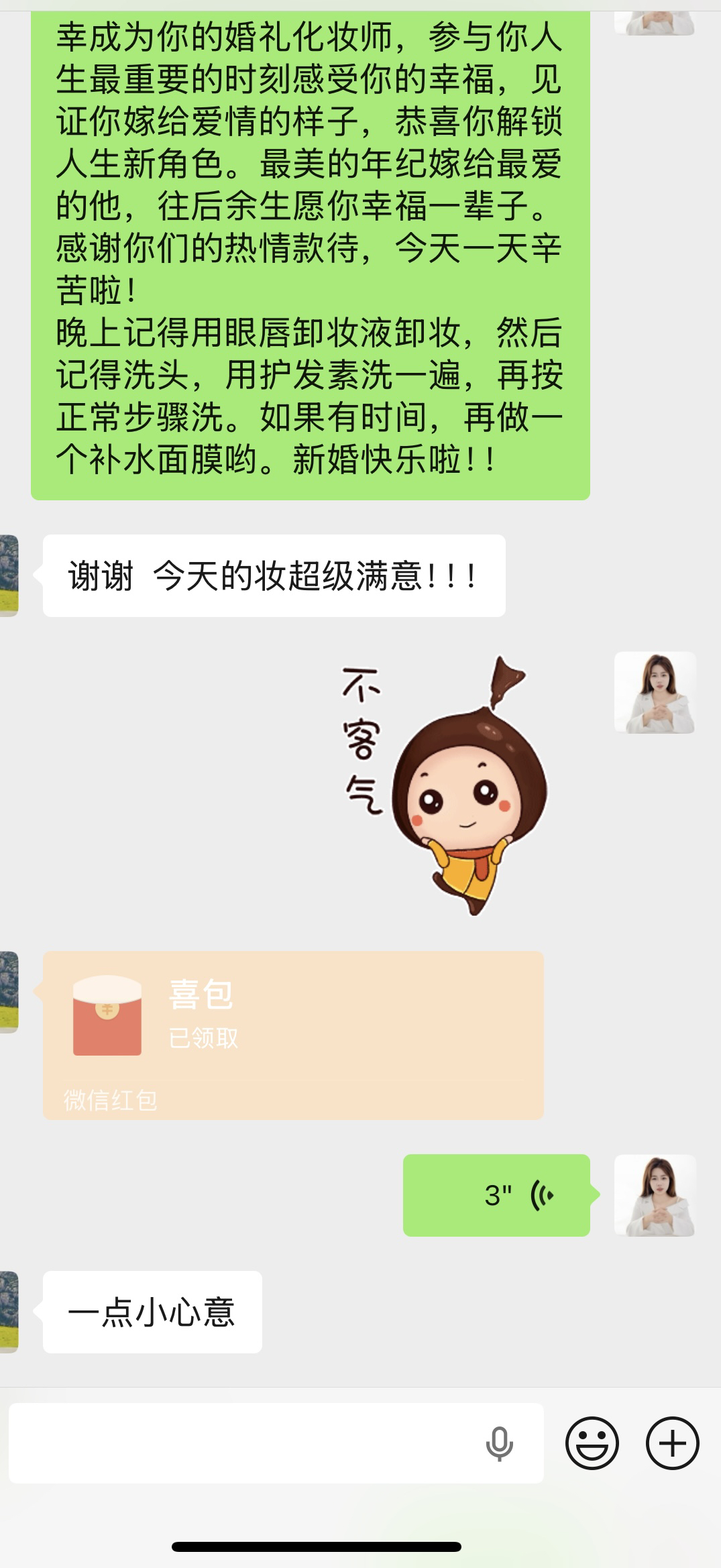This screenshot has height=1568, width=721.
Task: Play the 3-second voice message
Action: [496, 1194]
